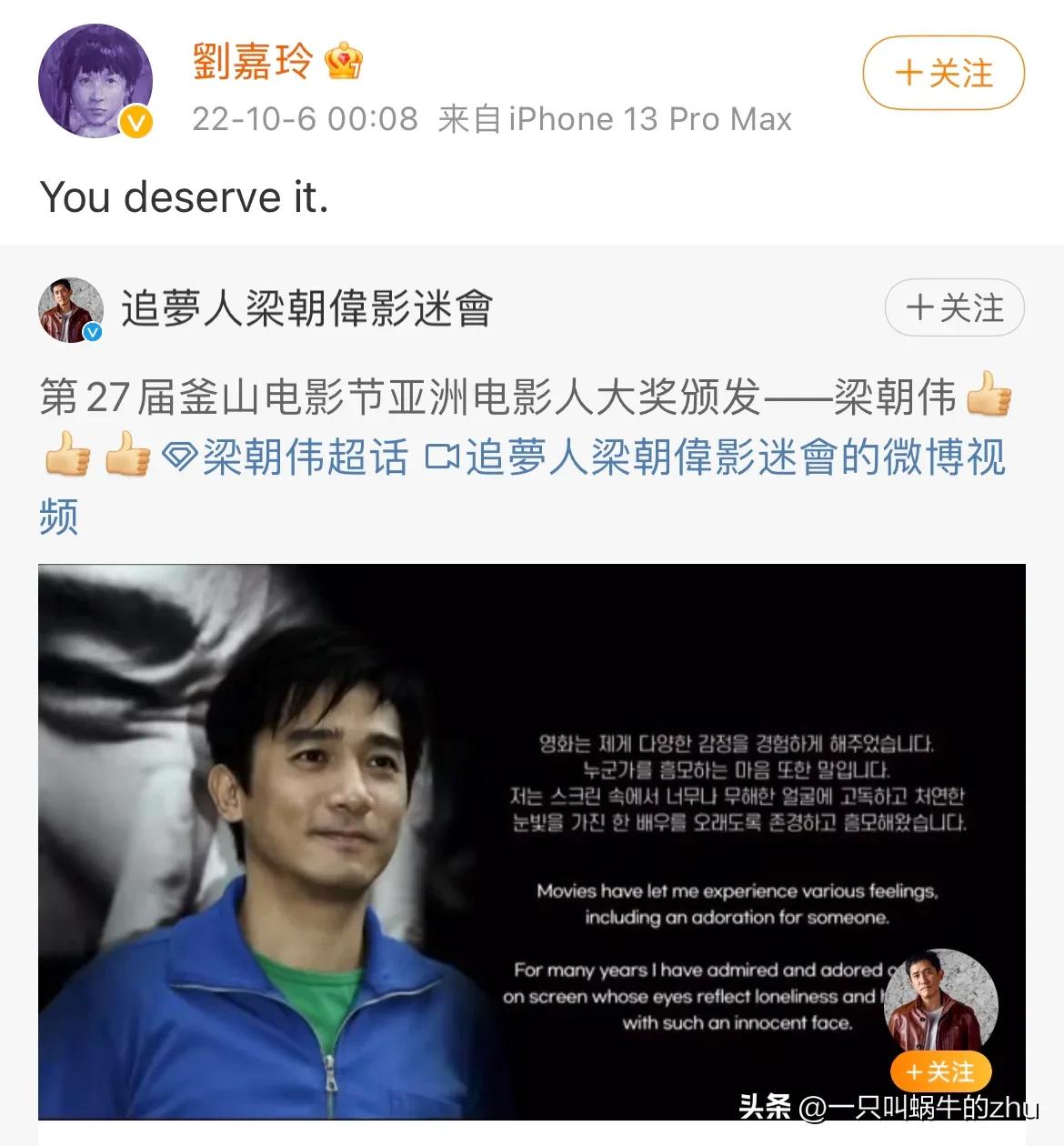Open the 劉嘉玲 username link
1064x1146 pixels.
pyautogui.click(x=253, y=62)
